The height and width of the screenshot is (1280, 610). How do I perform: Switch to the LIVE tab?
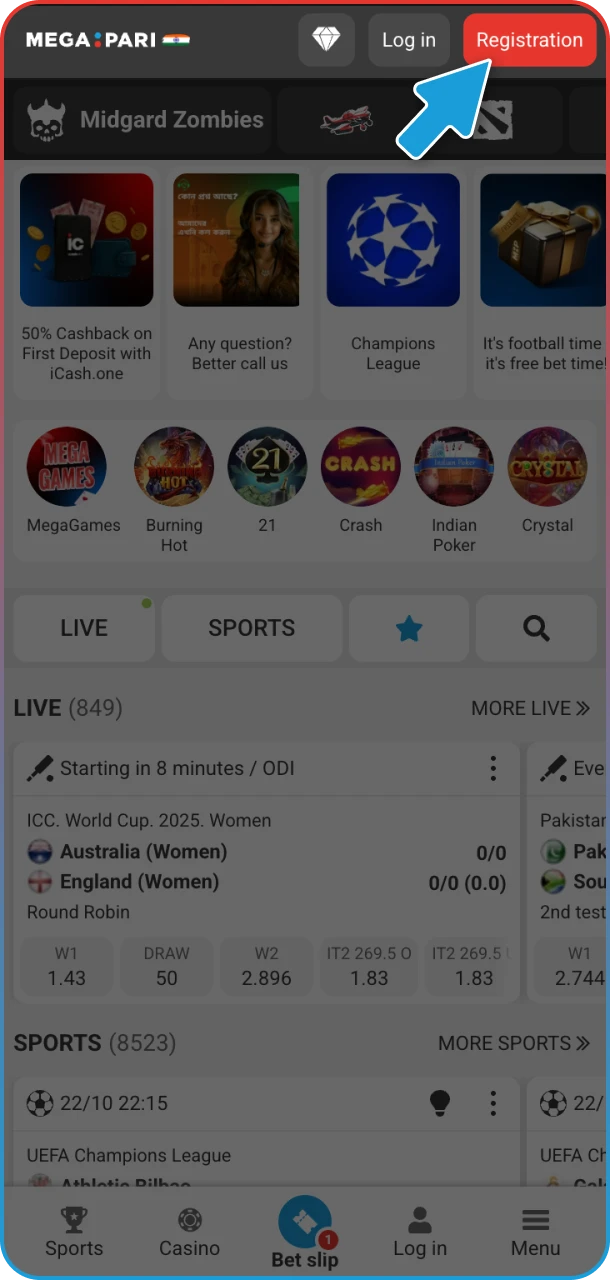pyautogui.click(x=84, y=628)
